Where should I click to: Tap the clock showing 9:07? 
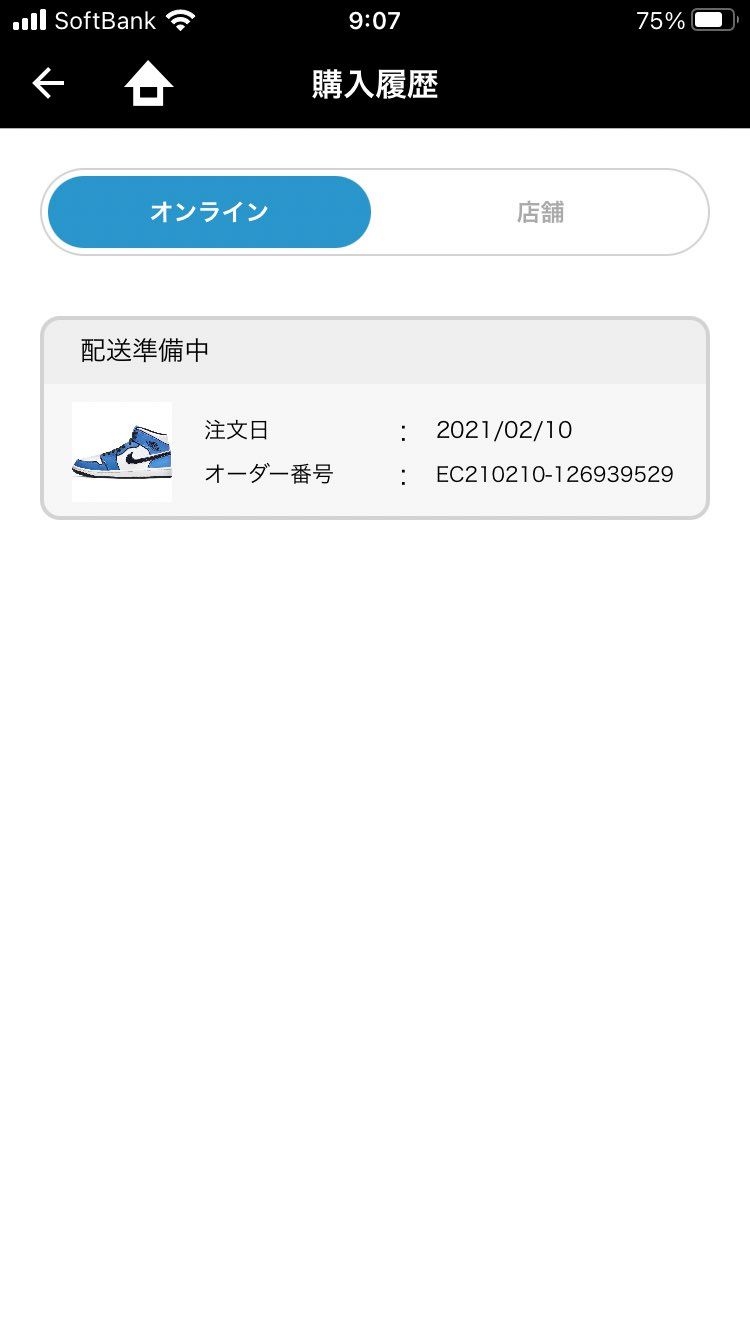point(374,19)
